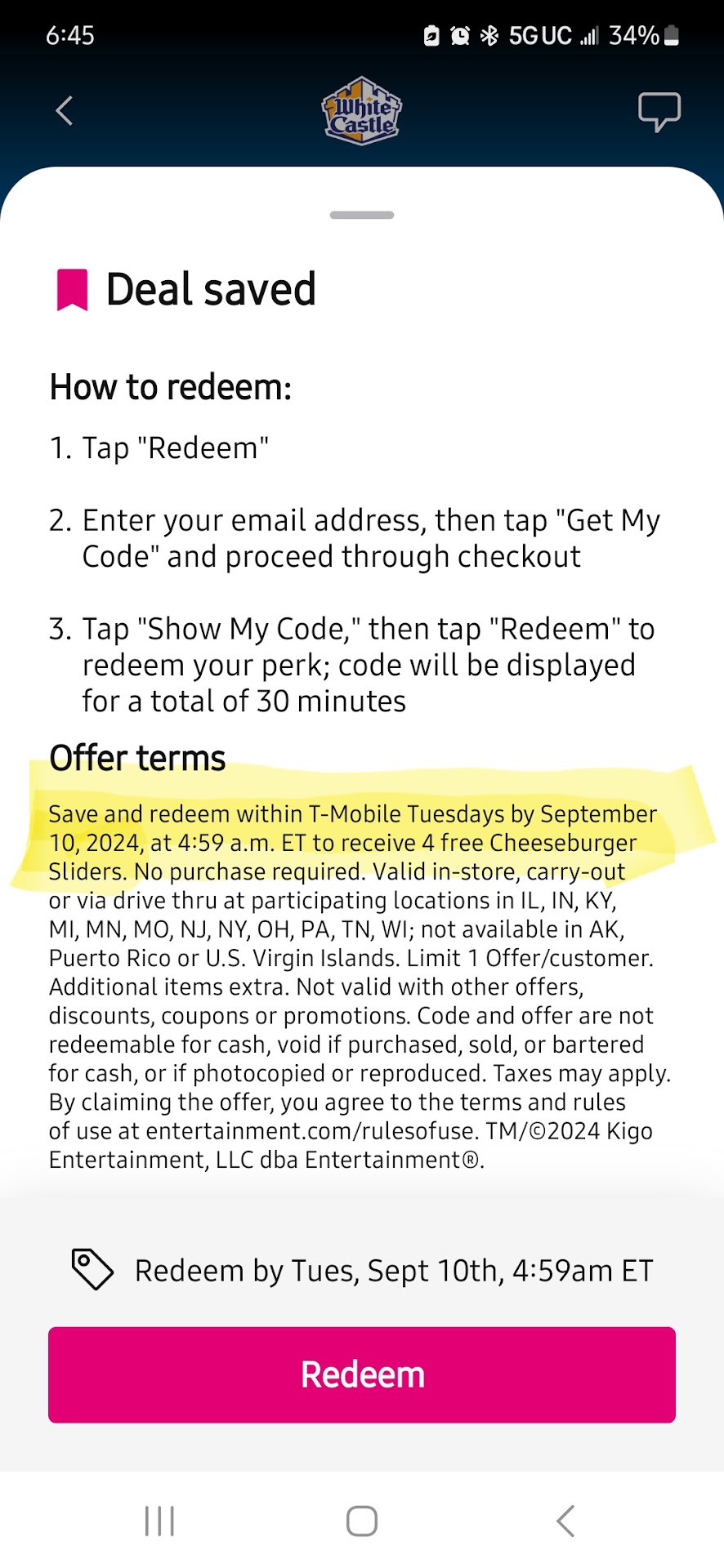The height and width of the screenshot is (1568, 724).
Task: Tap the system back button
Action: (x=565, y=1521)
